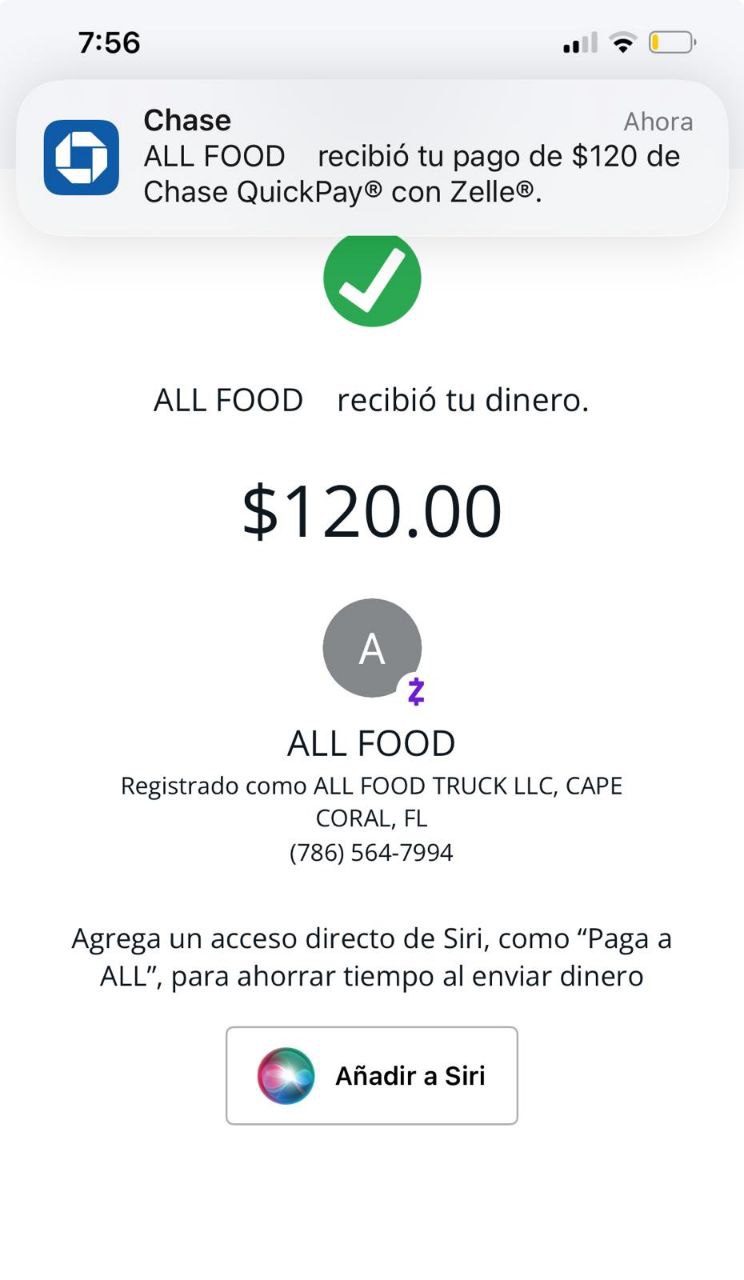This screenshot has height=1280, width=744.
Task: Tap the Añadir a Siri button
Action: coord(372,1076)
